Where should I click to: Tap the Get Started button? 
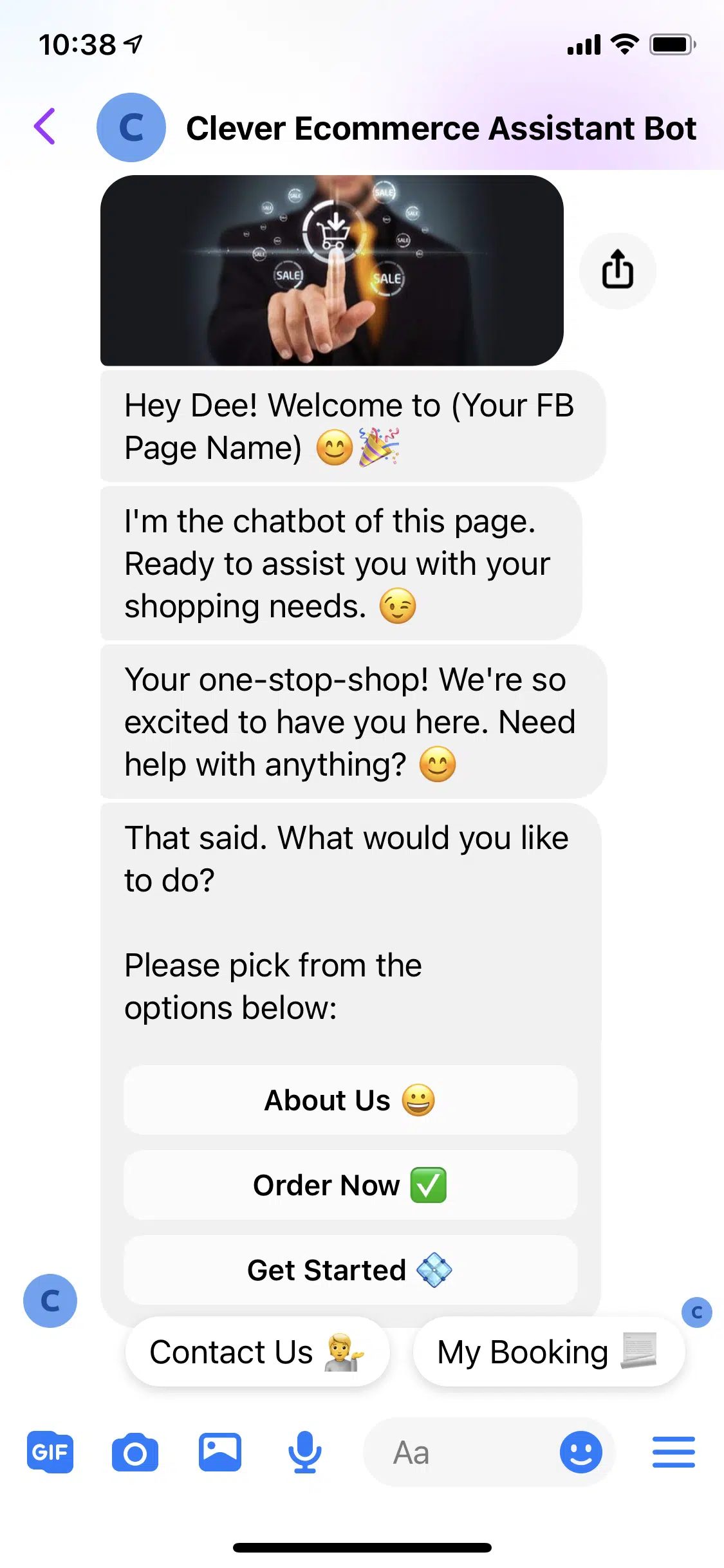click(x=350, y=1269)
